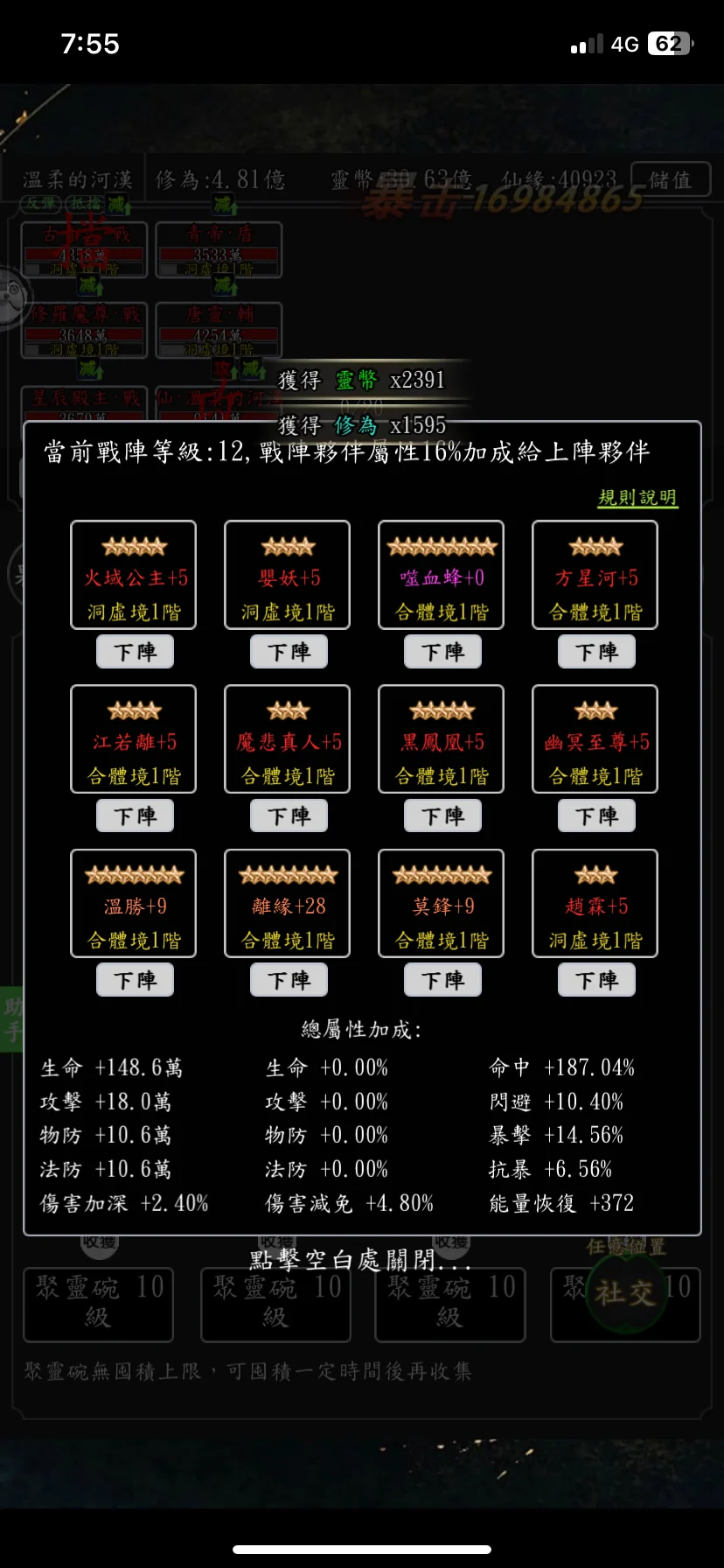
Task: Tap 下陣 beneath 幽冥至尊+5
Action: (596, 816)
